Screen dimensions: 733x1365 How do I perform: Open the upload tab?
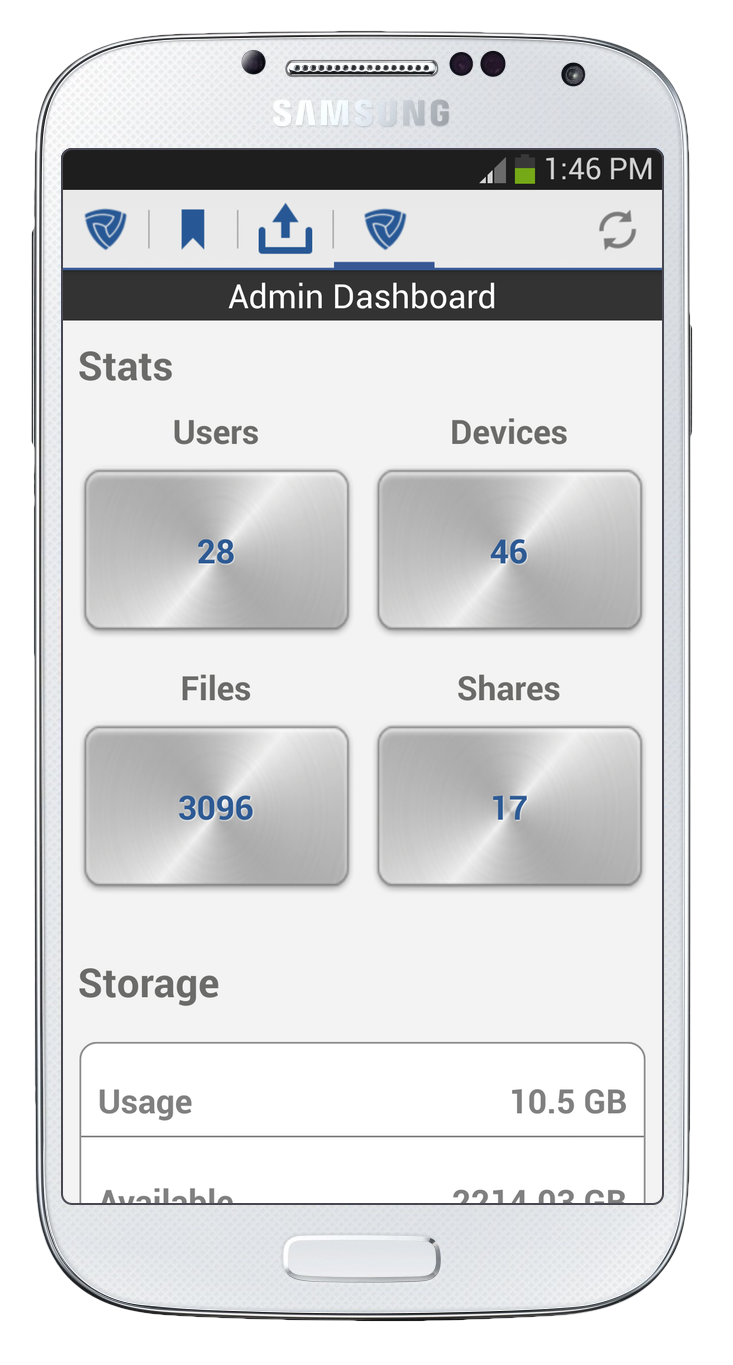click(285, 229)
